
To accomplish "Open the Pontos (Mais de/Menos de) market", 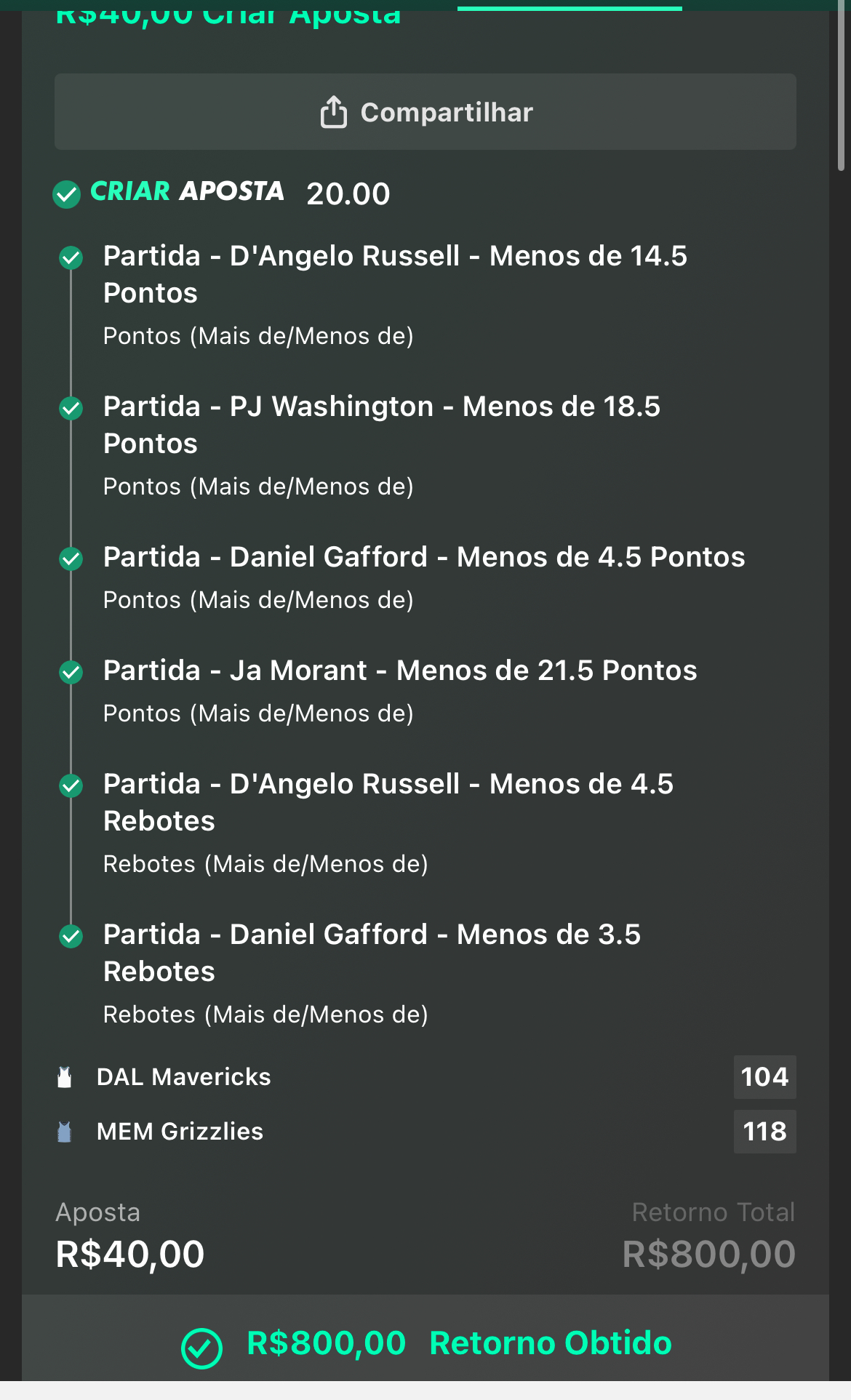I will pos(258,335).
